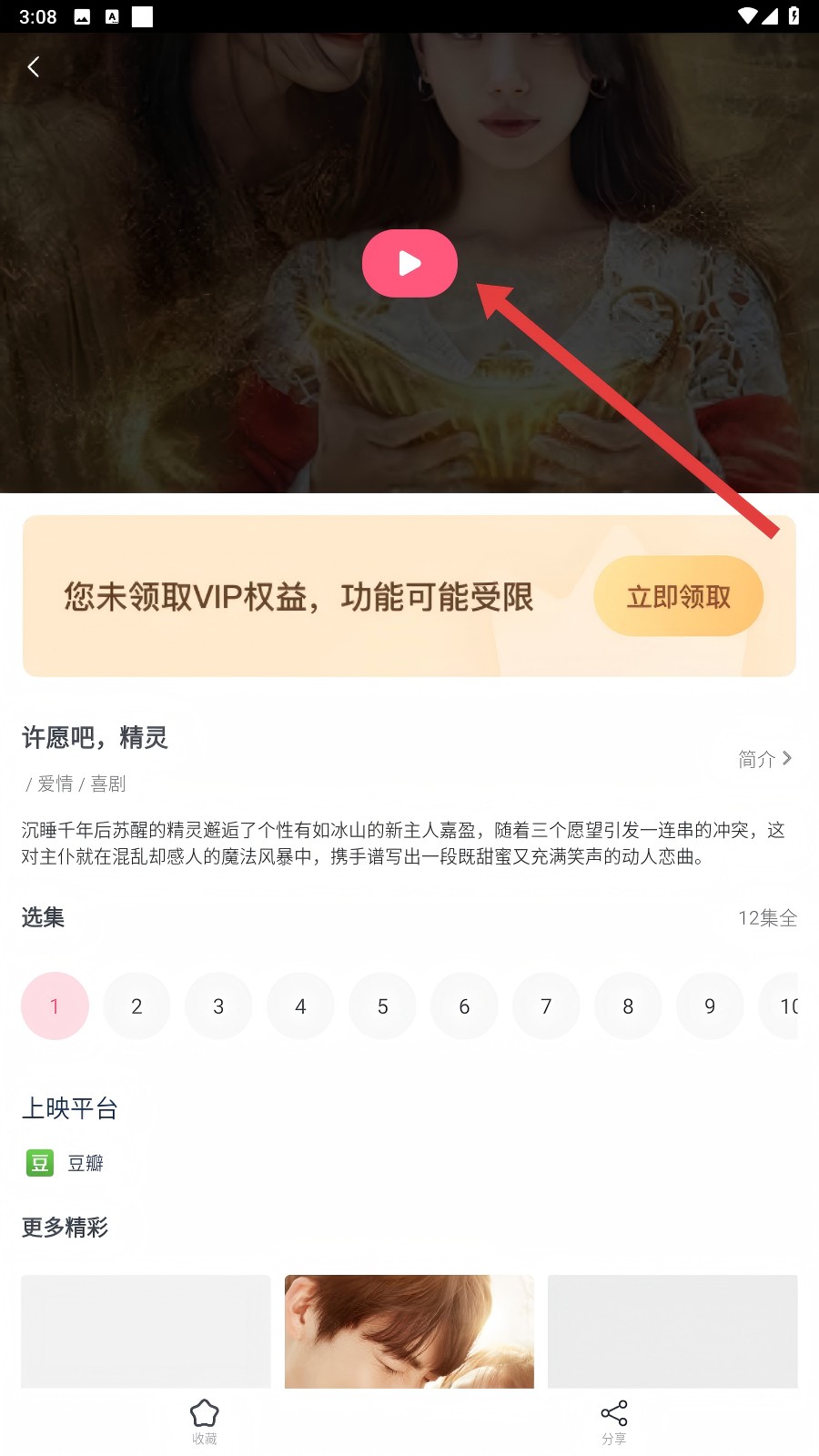Claim VIP benefits via 立即领取
Screen dimensions: 819x1456
pos(678,596)
